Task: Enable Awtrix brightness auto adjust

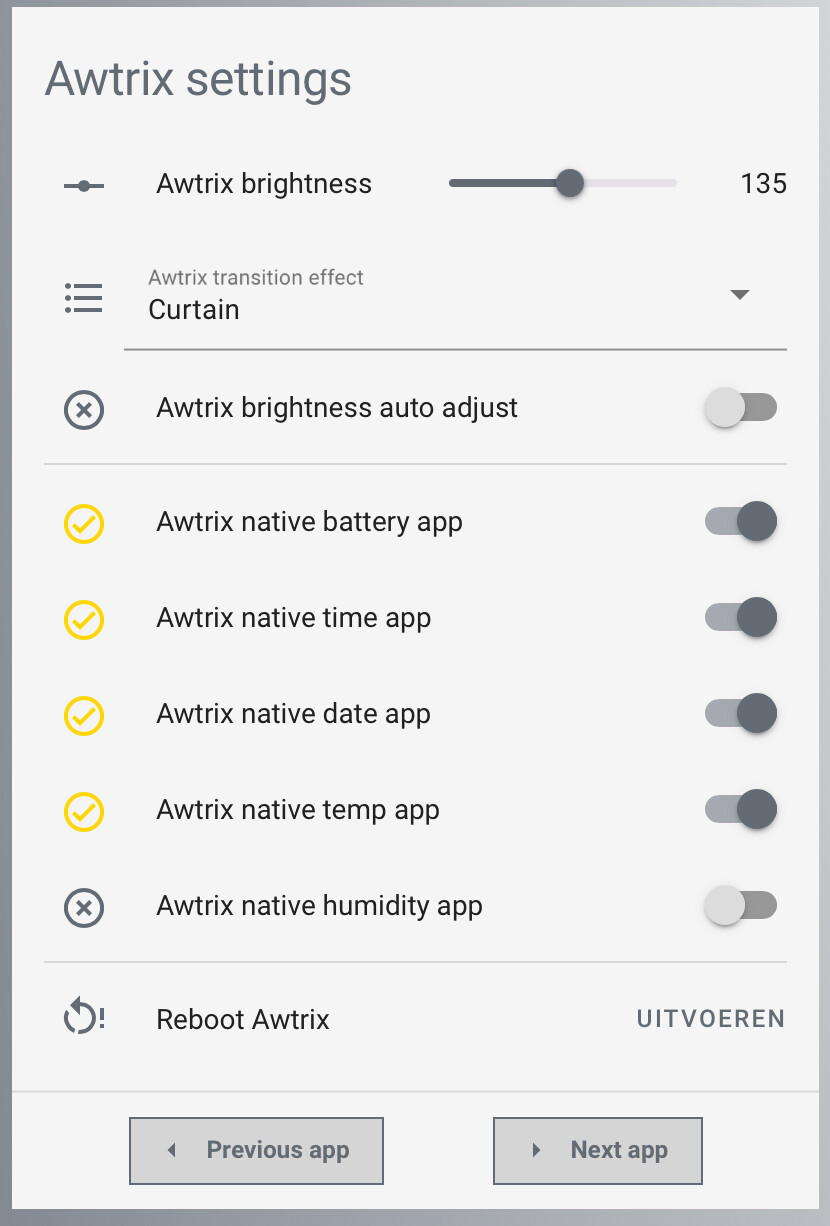Action: [x=741, y=408]
